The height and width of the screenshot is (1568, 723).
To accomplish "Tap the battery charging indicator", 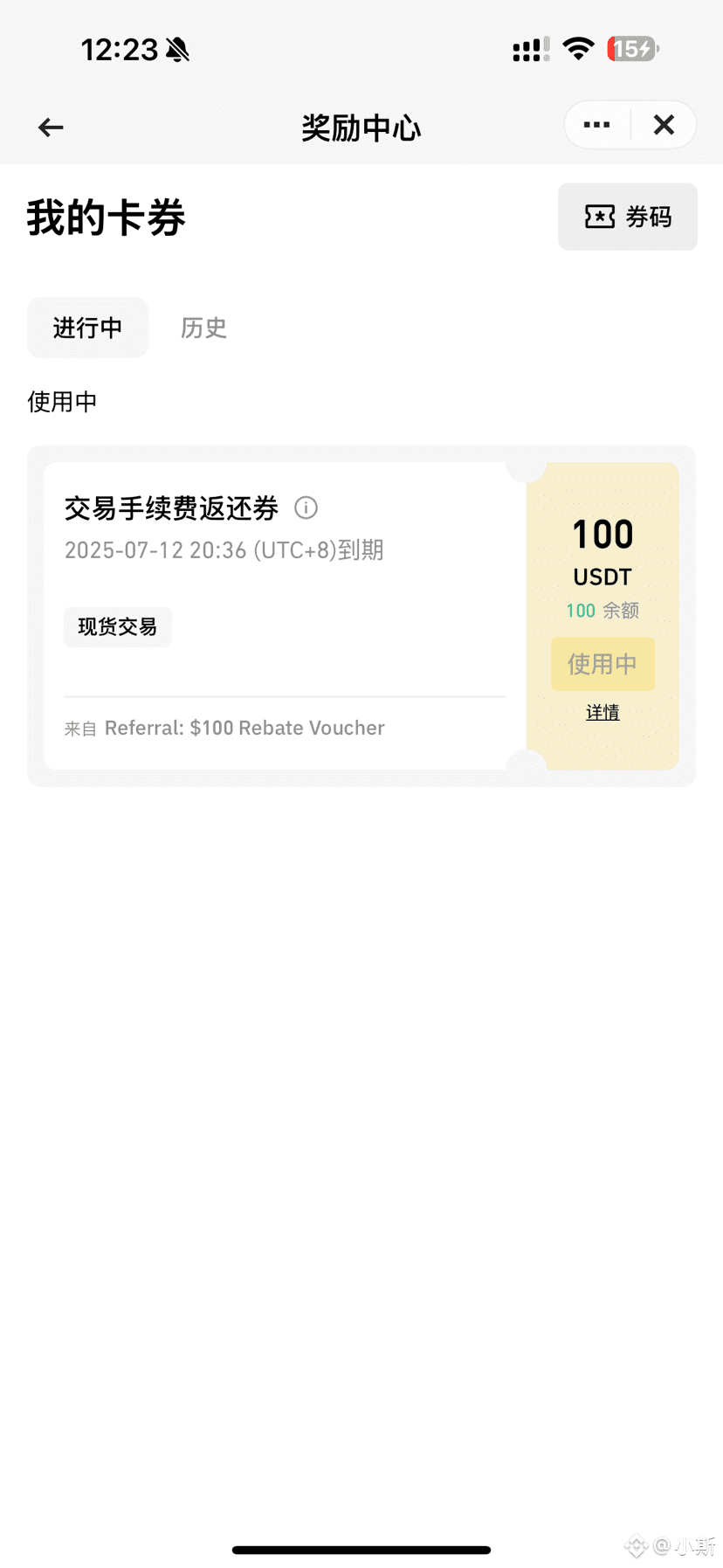I will [631, 49].
